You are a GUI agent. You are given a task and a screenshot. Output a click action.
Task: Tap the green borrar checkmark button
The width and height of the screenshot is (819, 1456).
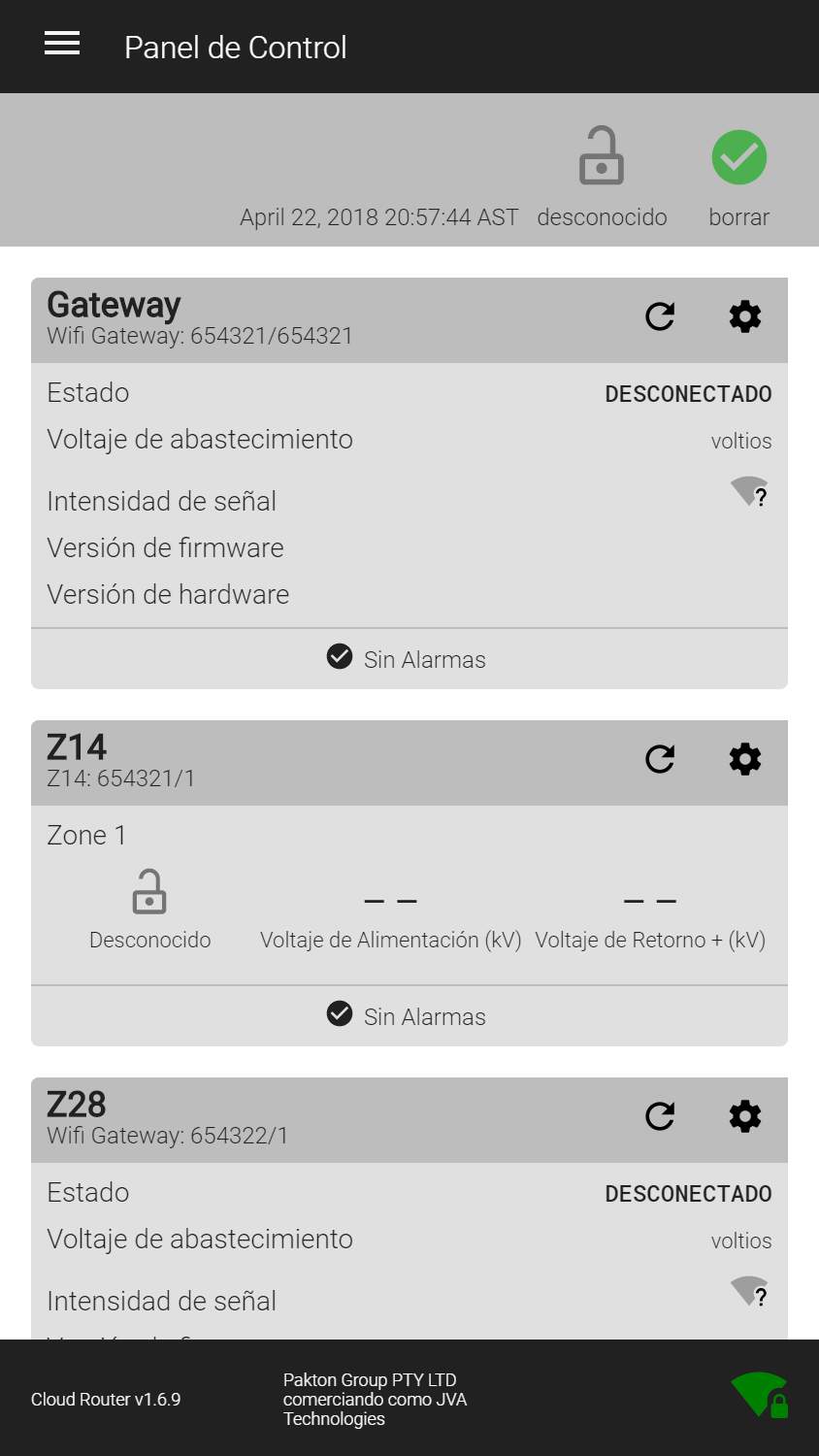(739, 157)
